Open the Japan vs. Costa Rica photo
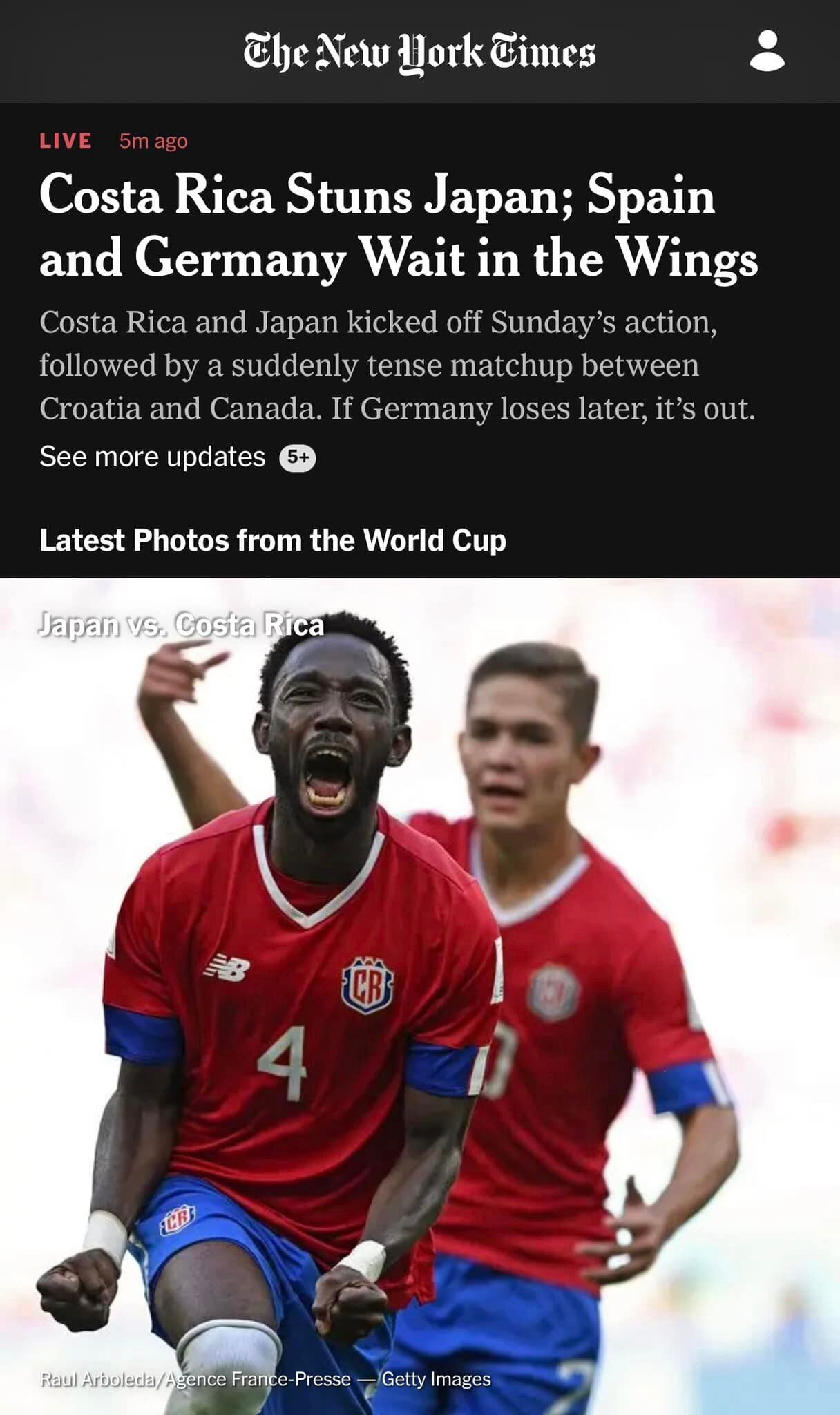 point(420,995)
